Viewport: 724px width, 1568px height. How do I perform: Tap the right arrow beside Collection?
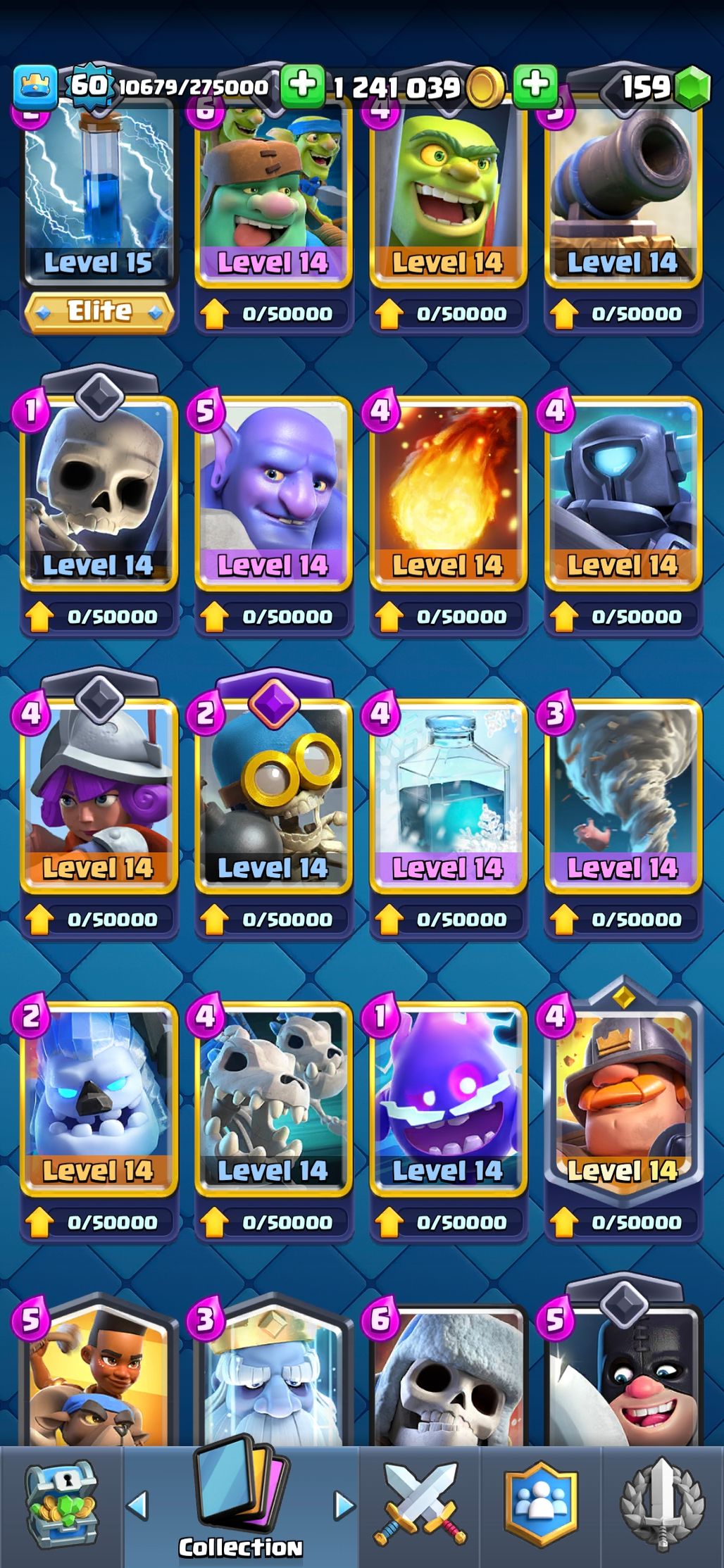tap(344, 1505)
